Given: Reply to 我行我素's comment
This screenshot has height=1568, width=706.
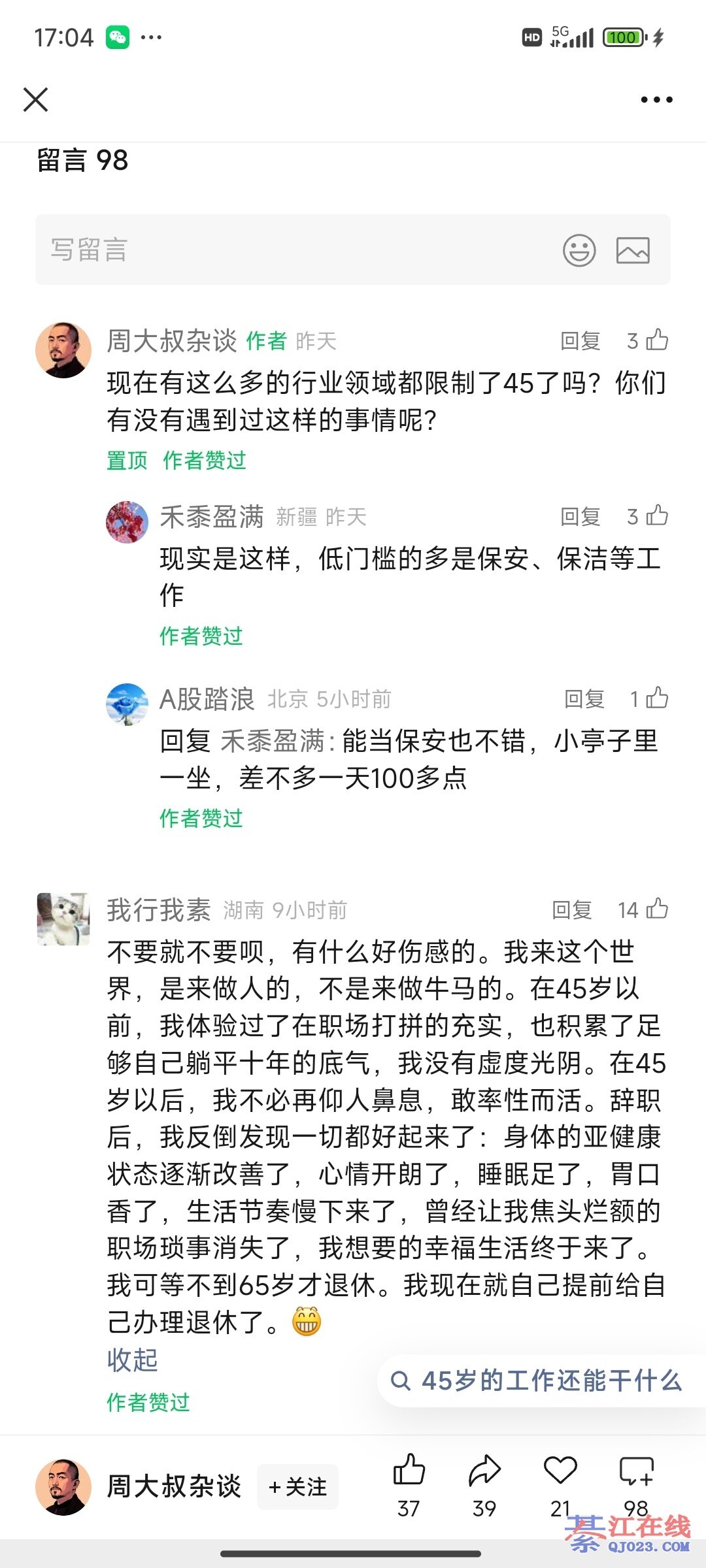Looking at the screenshot, I should [x=572, y=909].
